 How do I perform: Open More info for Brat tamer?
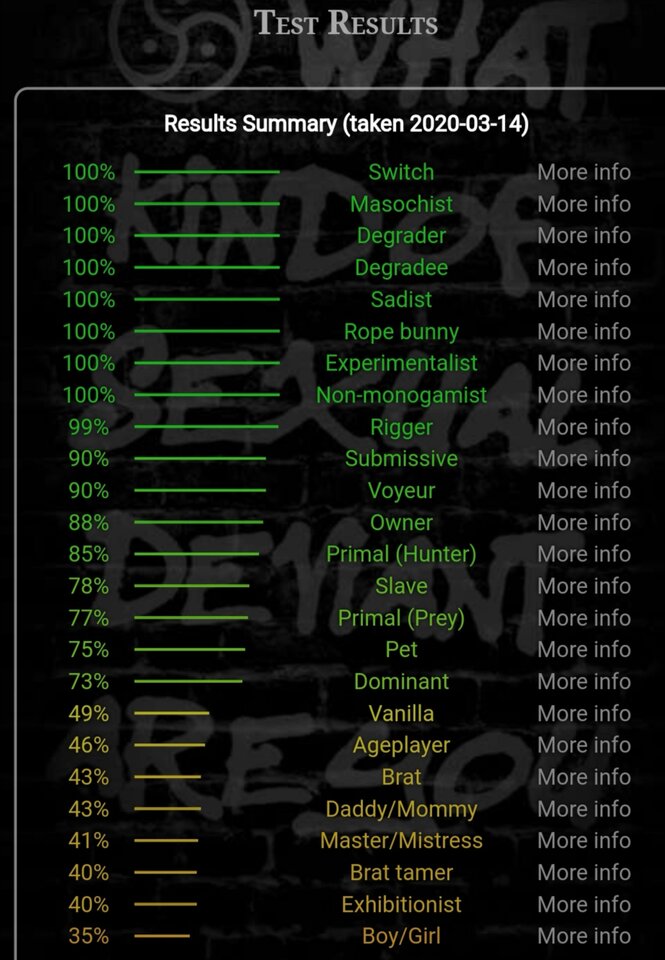pyautogui.click(x=583, y=873)
